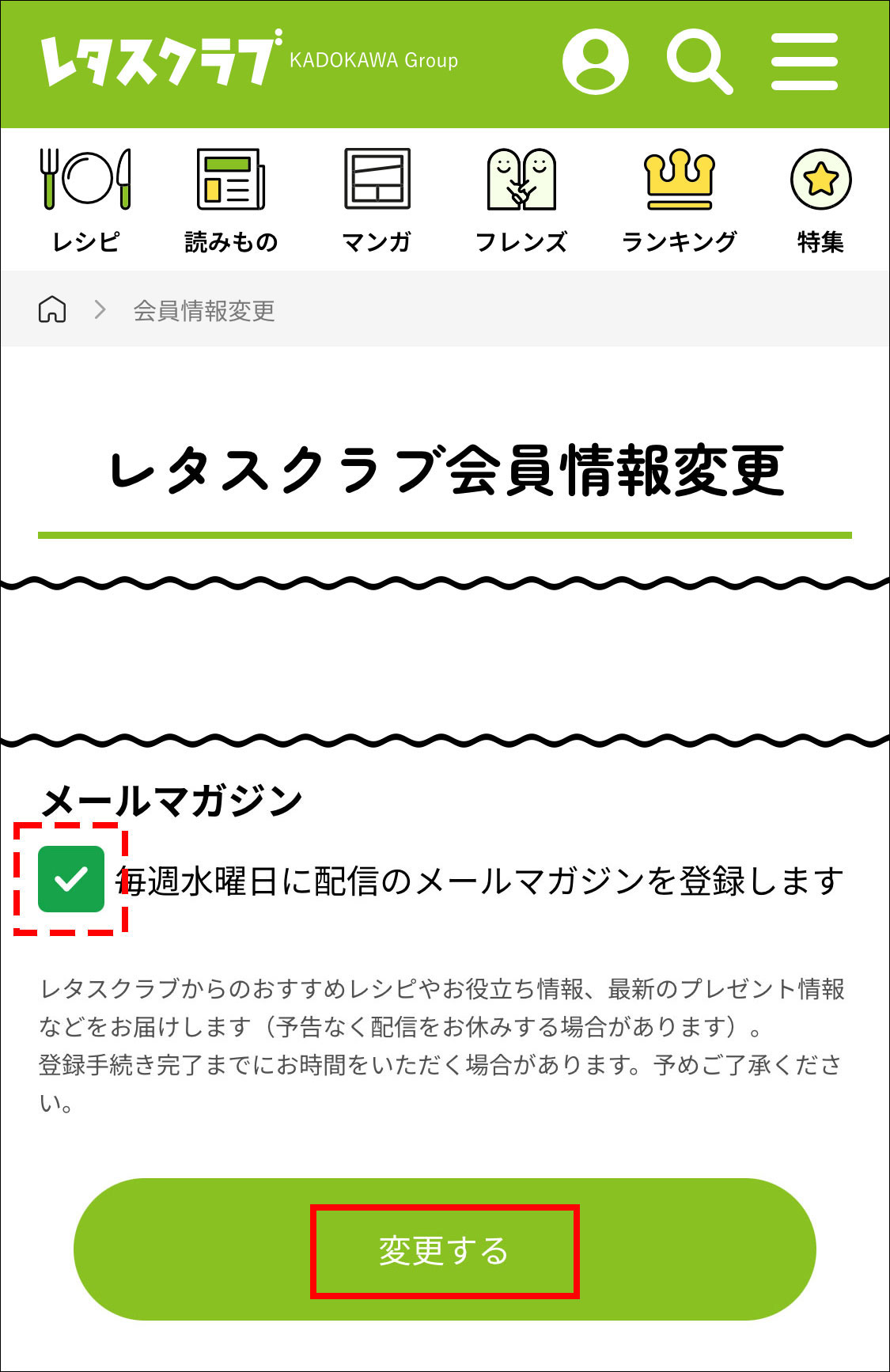Click the breadcrumb chevron separator

coord(100,311)
